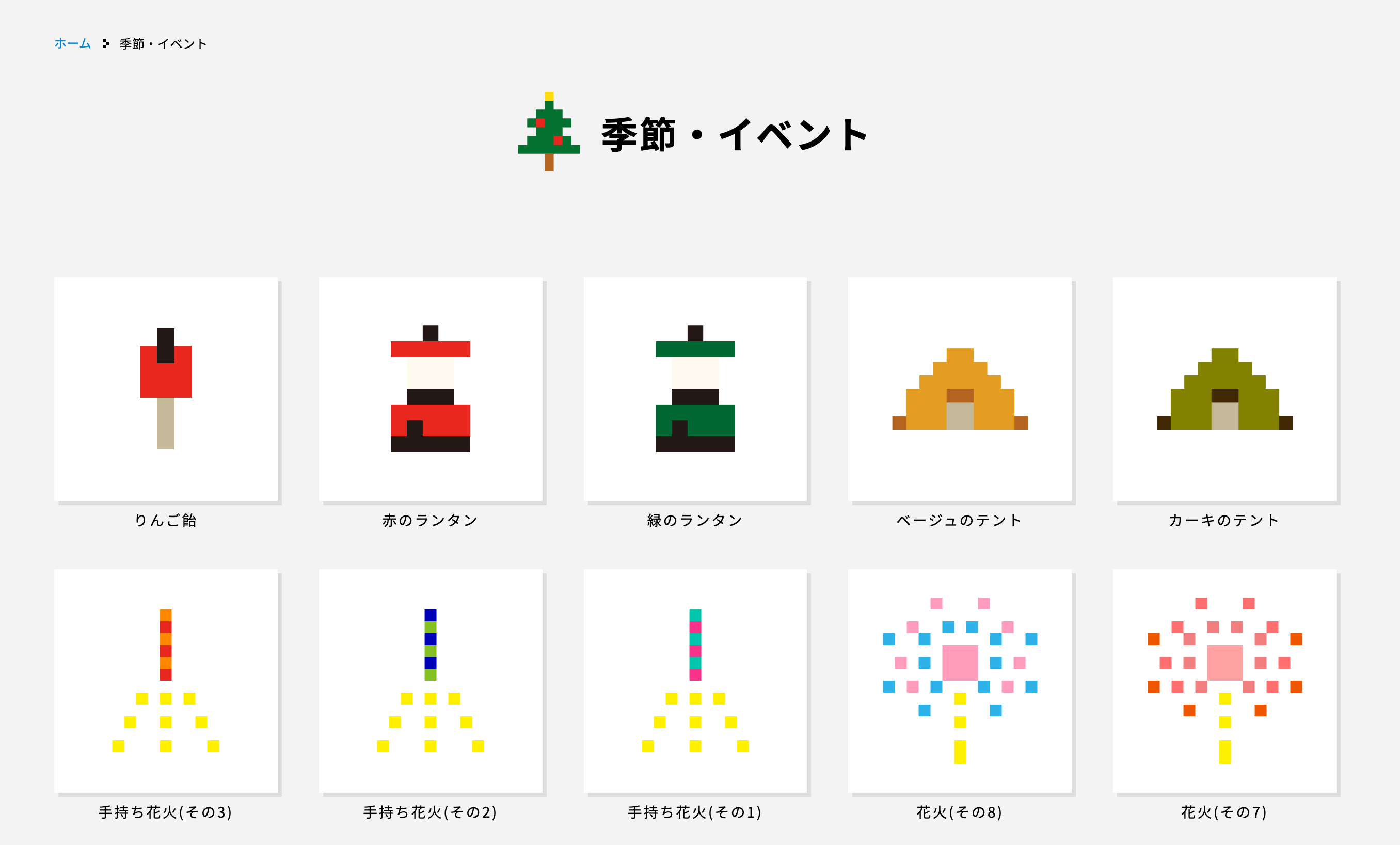Open the 花火(その8) tile
The width and height of the screenshot is (1400, 845).
click(960, 681)
